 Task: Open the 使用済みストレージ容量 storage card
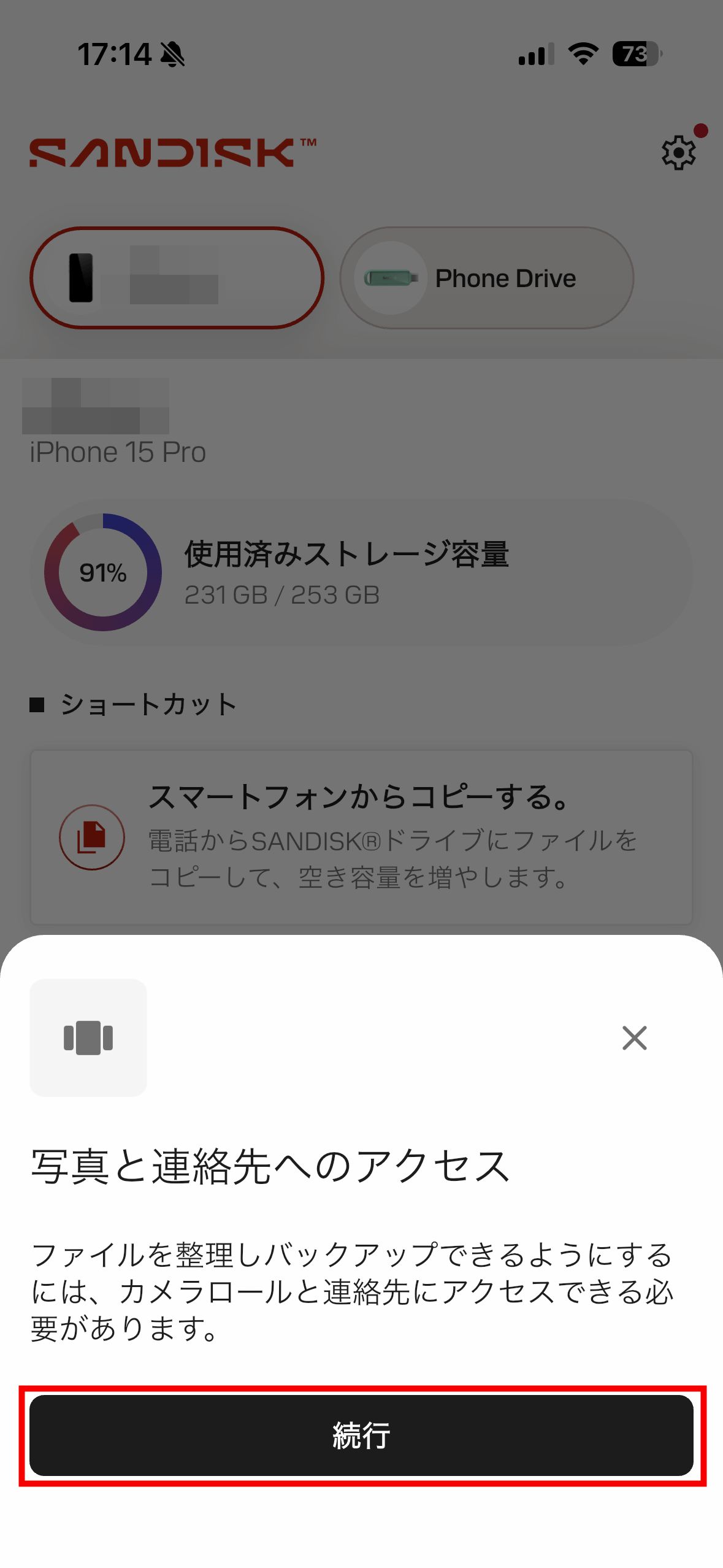[361, 572]
